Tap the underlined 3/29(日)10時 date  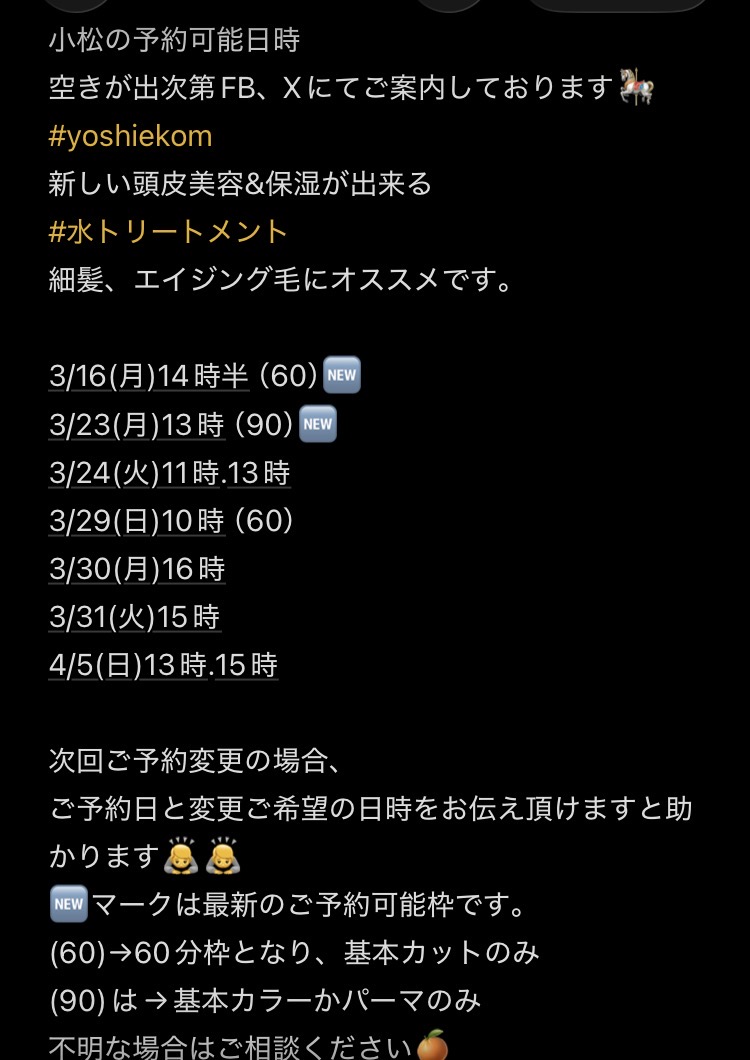[x=137, y=520]
